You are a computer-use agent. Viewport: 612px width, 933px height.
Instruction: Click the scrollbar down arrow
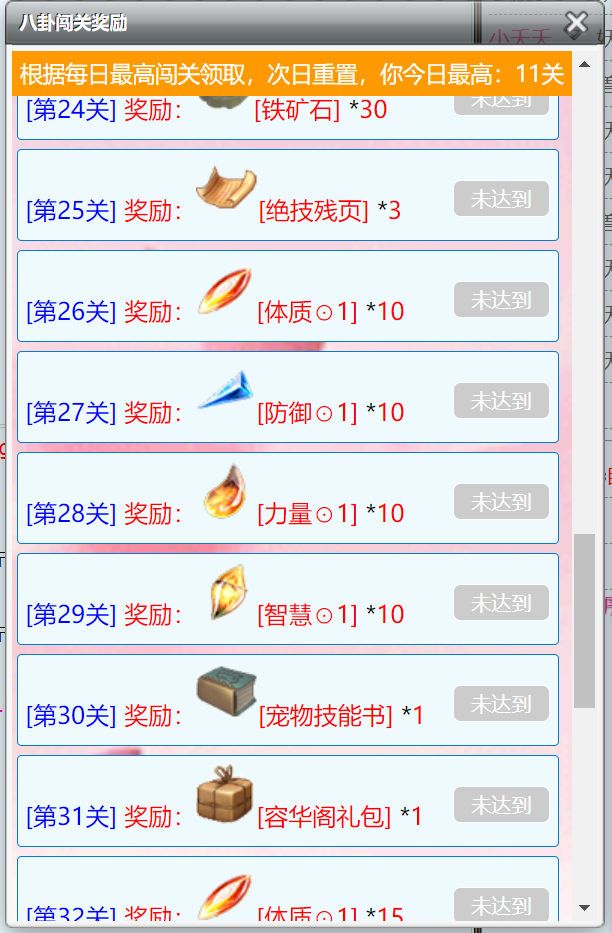click(x=585, y=908)
